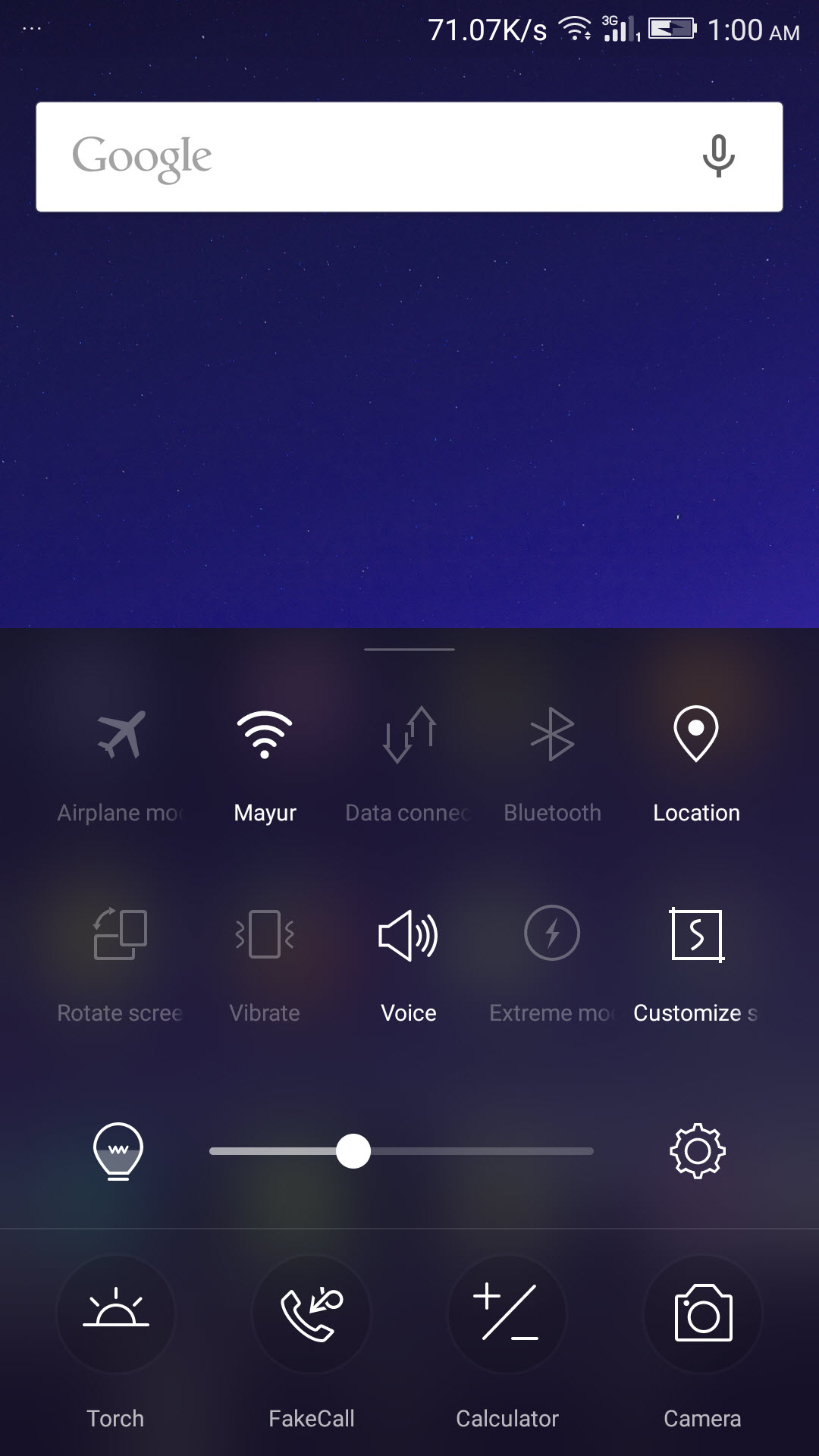Start voice search with the microphone
This screenshot has height=1456, width=819.
718,156
